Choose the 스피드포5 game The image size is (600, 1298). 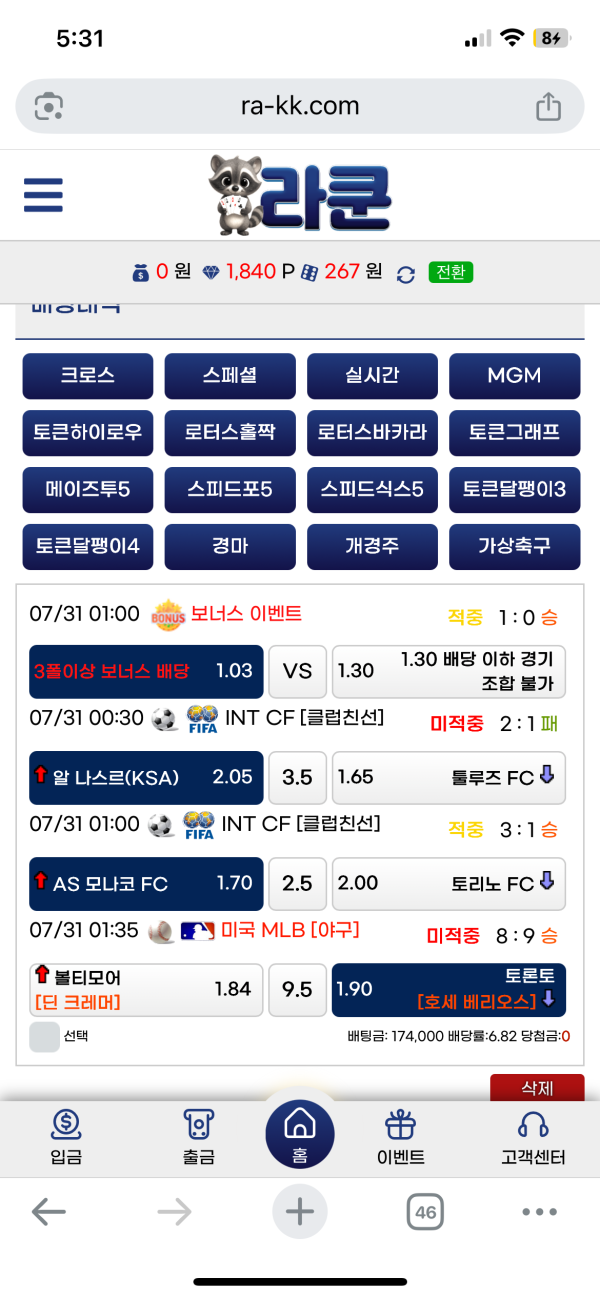[x=230, y=490]
